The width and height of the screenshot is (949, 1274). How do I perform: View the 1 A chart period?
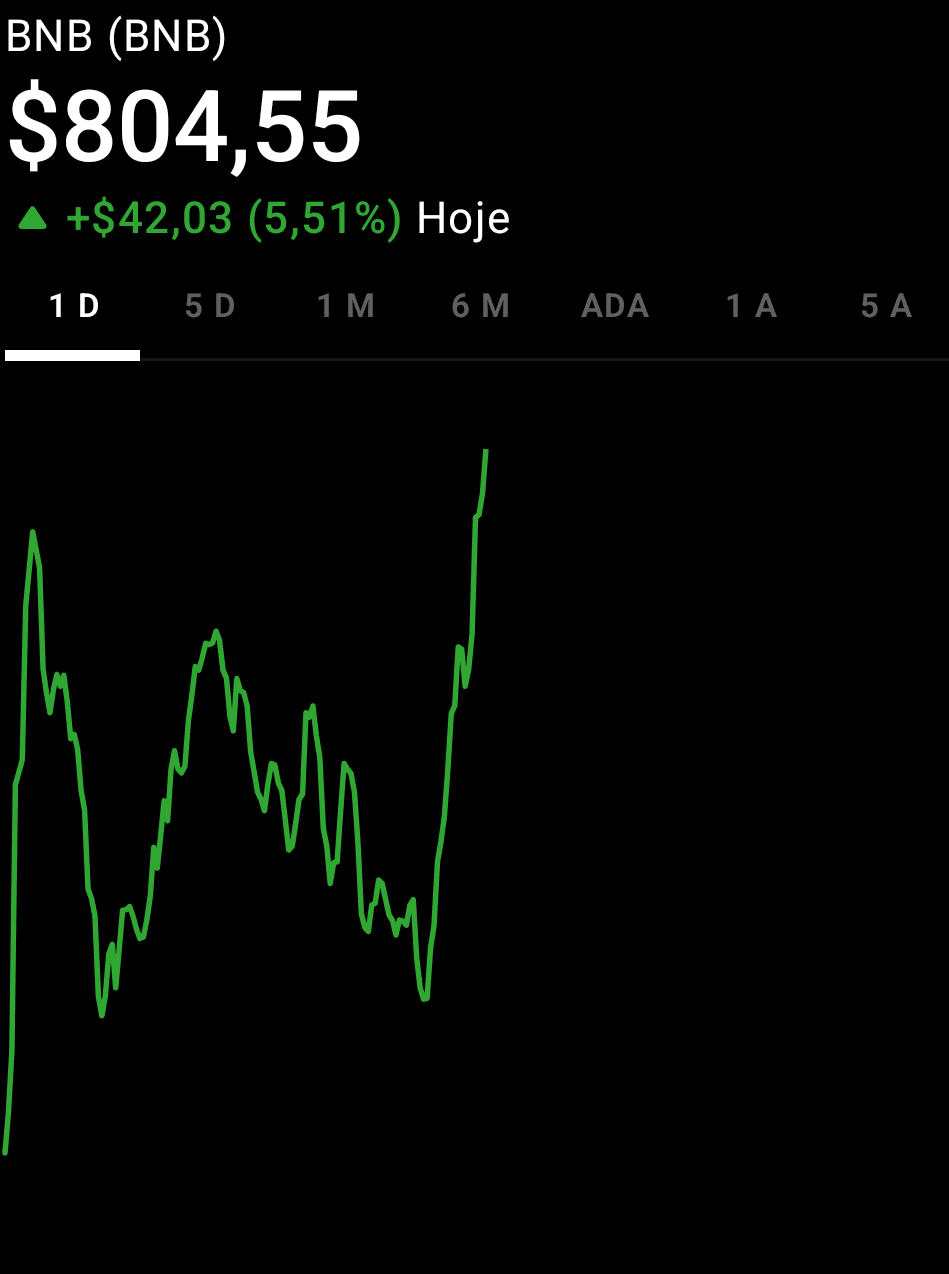[752, 307]
